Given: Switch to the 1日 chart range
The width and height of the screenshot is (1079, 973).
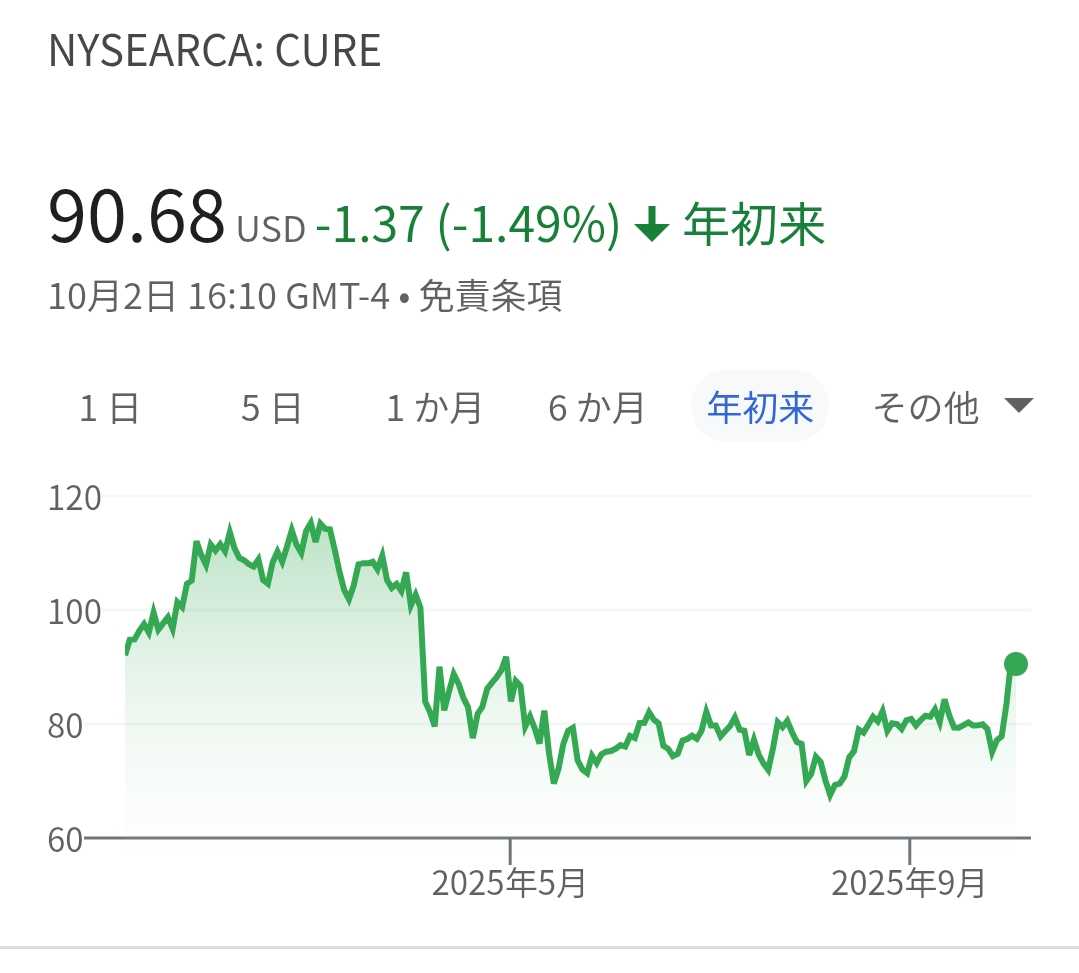Looking at the screenshot, I should point(109,408).
